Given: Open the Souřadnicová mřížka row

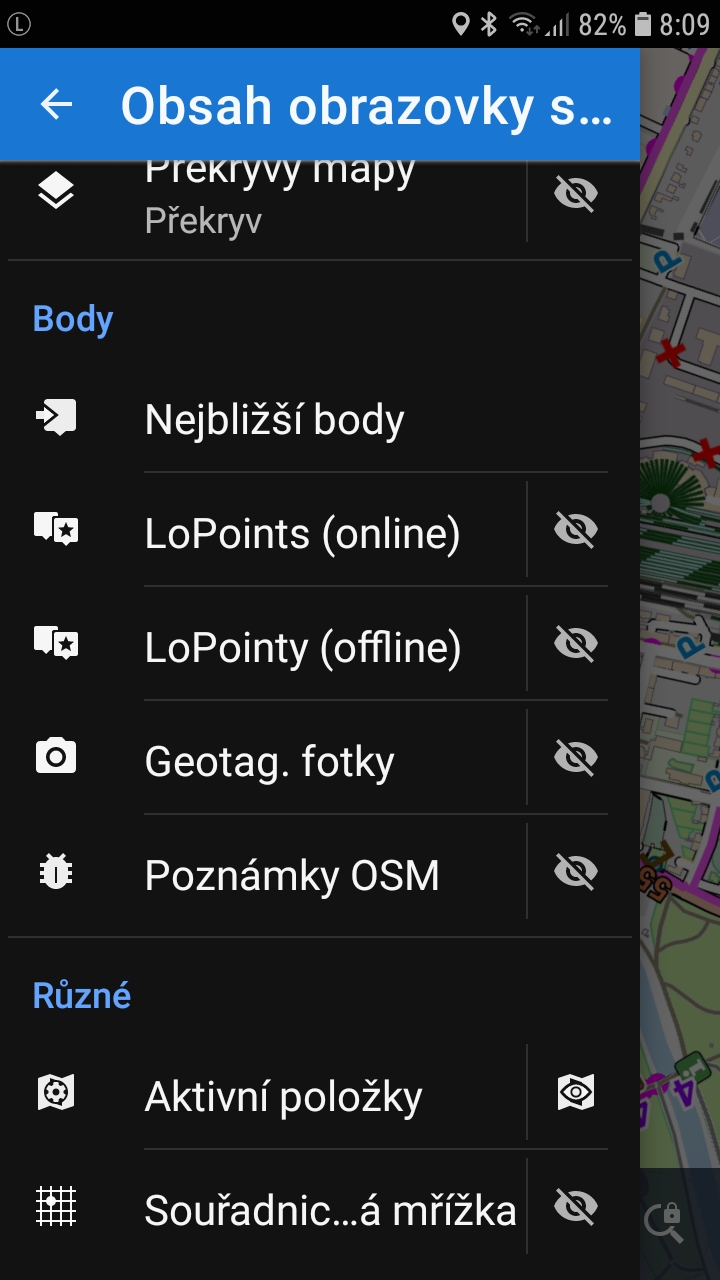Looking at the screenshot, I should pyautogui.click(x=330, y=1210).
